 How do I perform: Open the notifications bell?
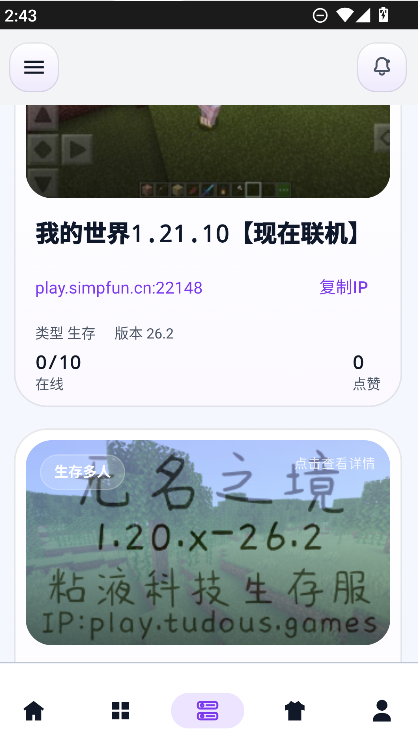[x=382, y=67]
